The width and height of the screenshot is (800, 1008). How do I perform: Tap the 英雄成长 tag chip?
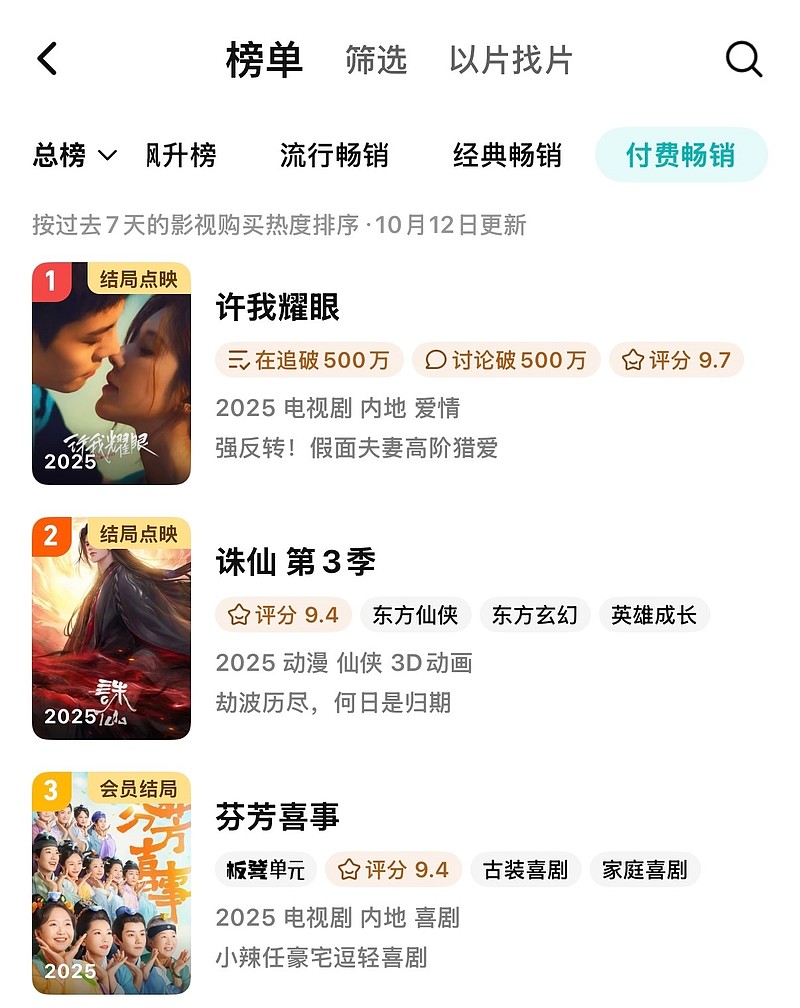655,615
